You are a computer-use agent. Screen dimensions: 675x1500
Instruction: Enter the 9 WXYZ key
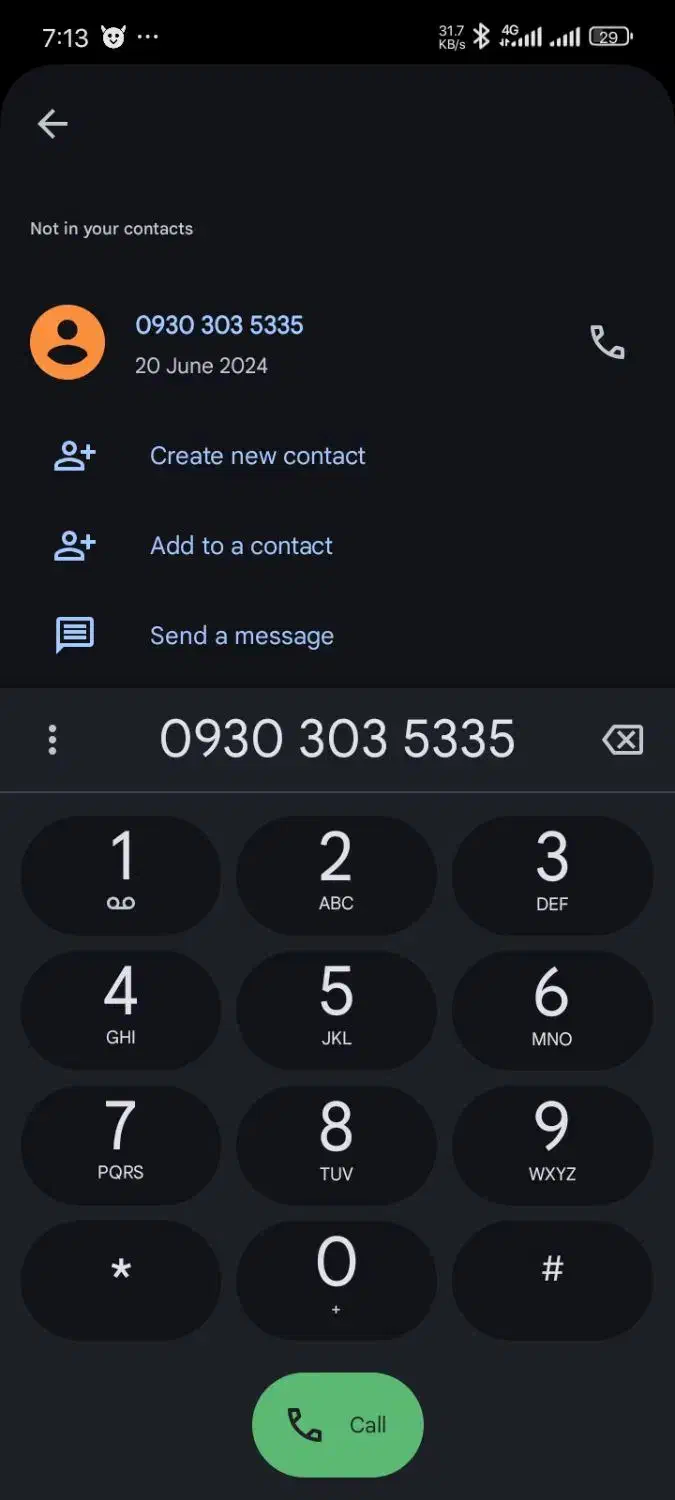pyautogui.click(x=552, y=1145)
